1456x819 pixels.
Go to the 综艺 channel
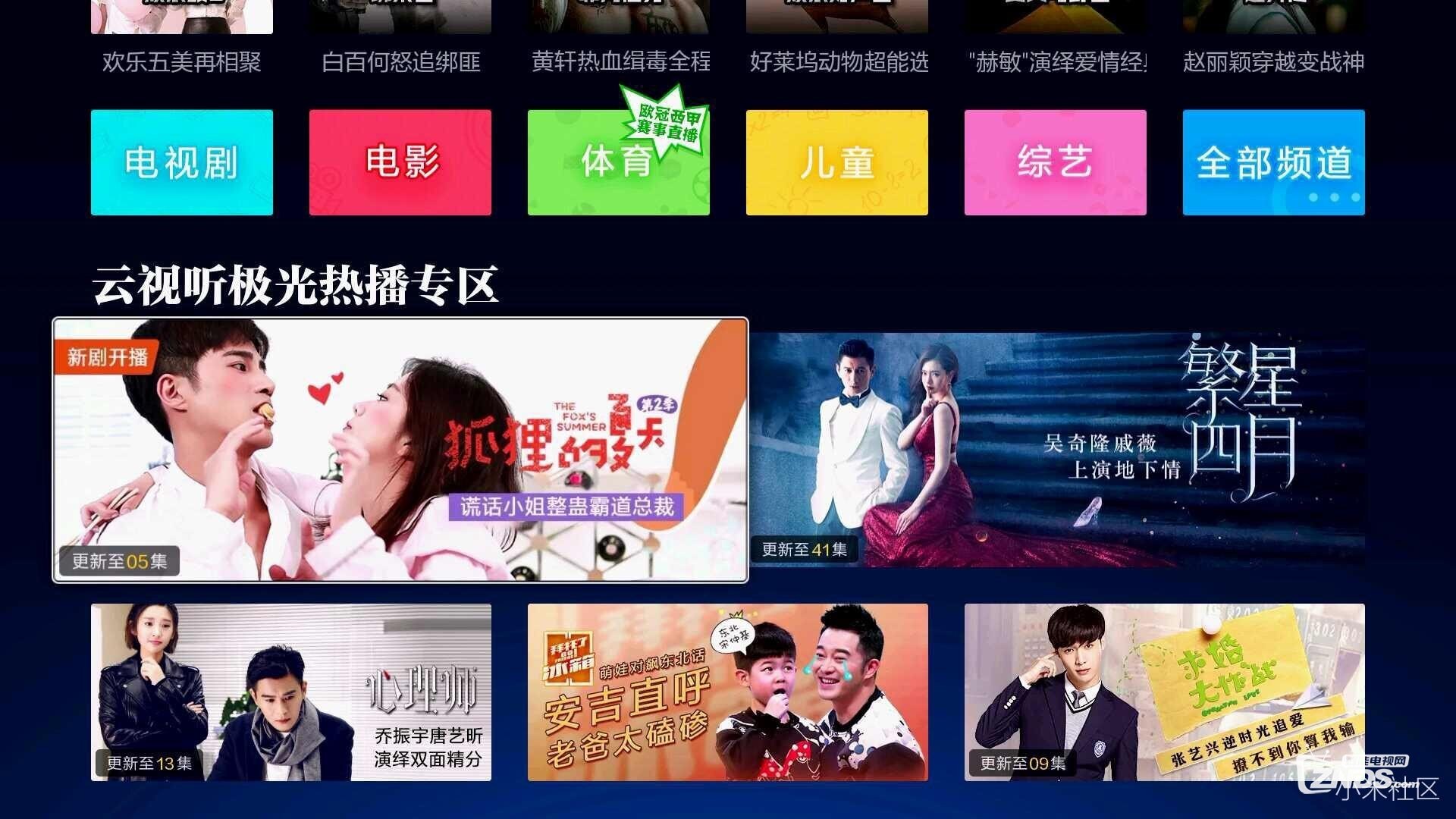pos(1055,162)
